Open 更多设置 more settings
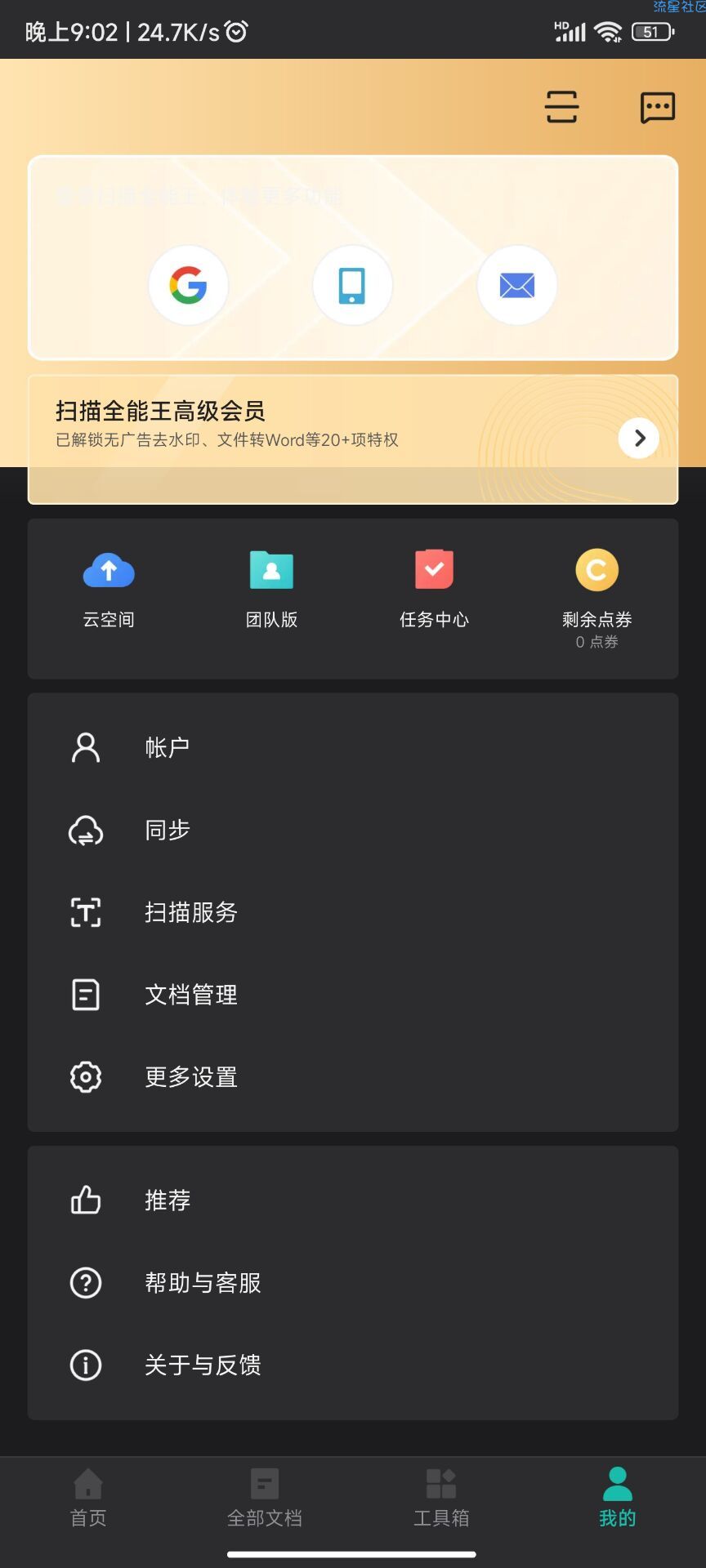 (190, 1076)
